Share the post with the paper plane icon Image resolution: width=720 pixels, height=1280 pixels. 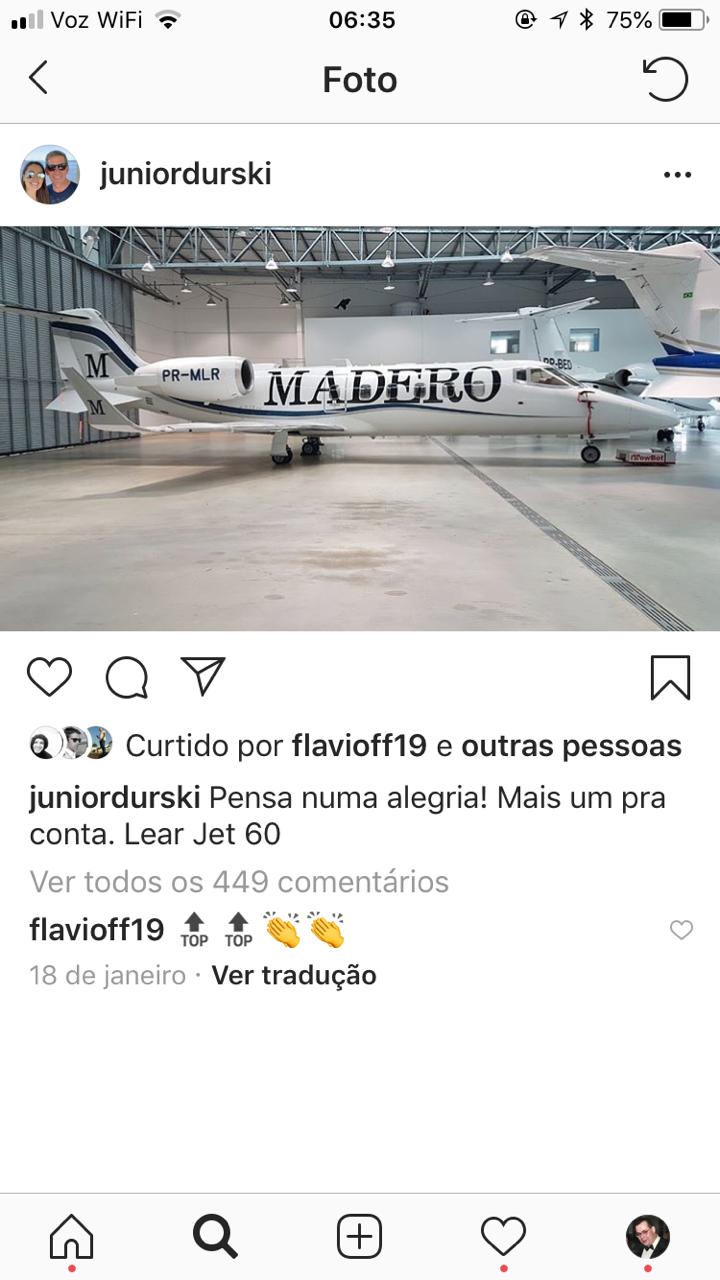203,677
